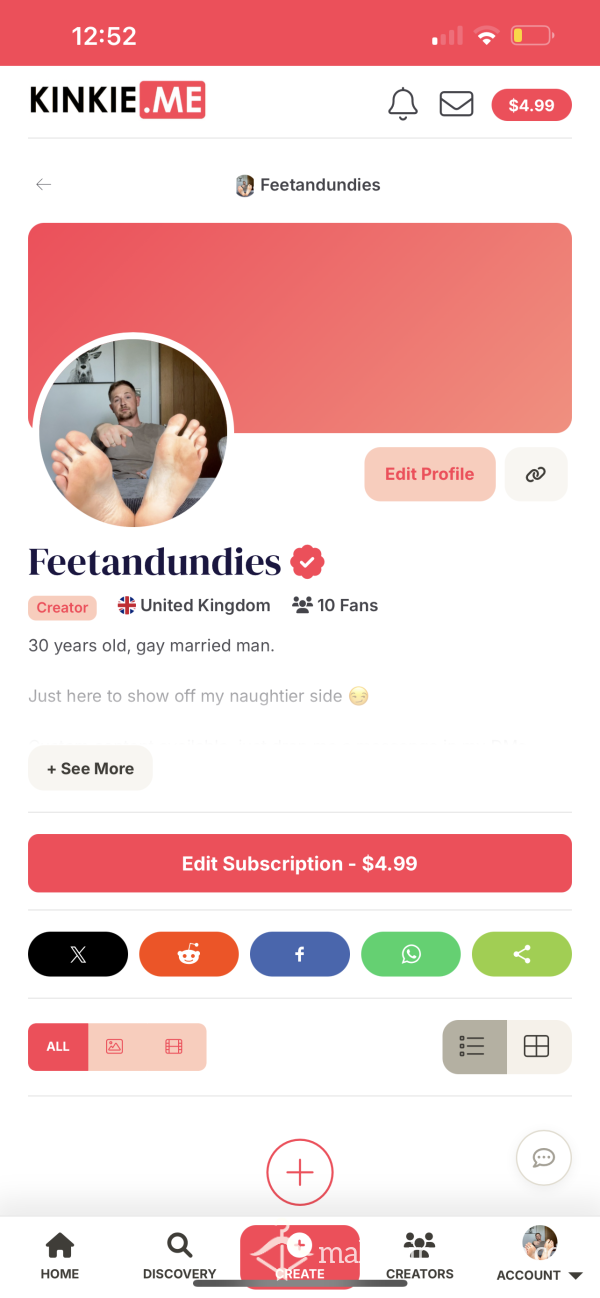Add new post with plus button
Viewport: 600px width, 1298px height.
[300, 1172]
